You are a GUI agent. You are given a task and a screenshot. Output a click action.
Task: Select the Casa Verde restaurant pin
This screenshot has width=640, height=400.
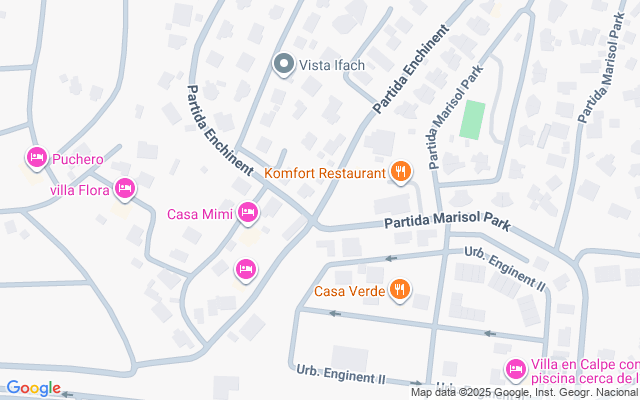click(400, 291)
